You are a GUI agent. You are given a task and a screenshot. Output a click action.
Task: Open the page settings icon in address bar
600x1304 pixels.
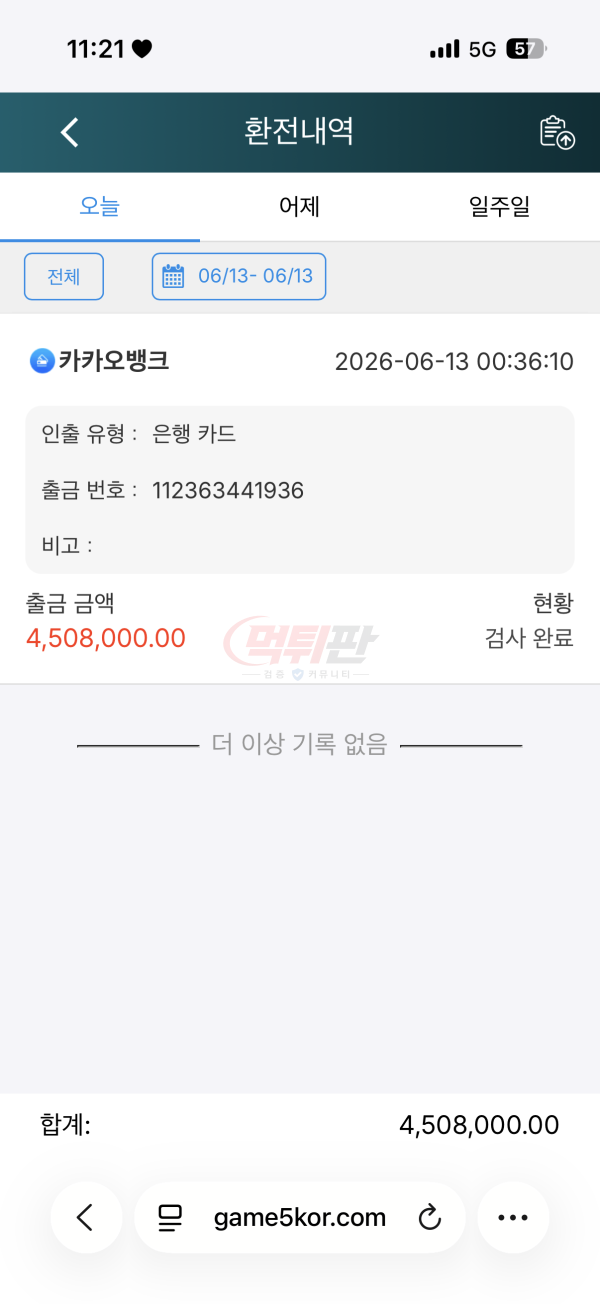(171, 1218)
